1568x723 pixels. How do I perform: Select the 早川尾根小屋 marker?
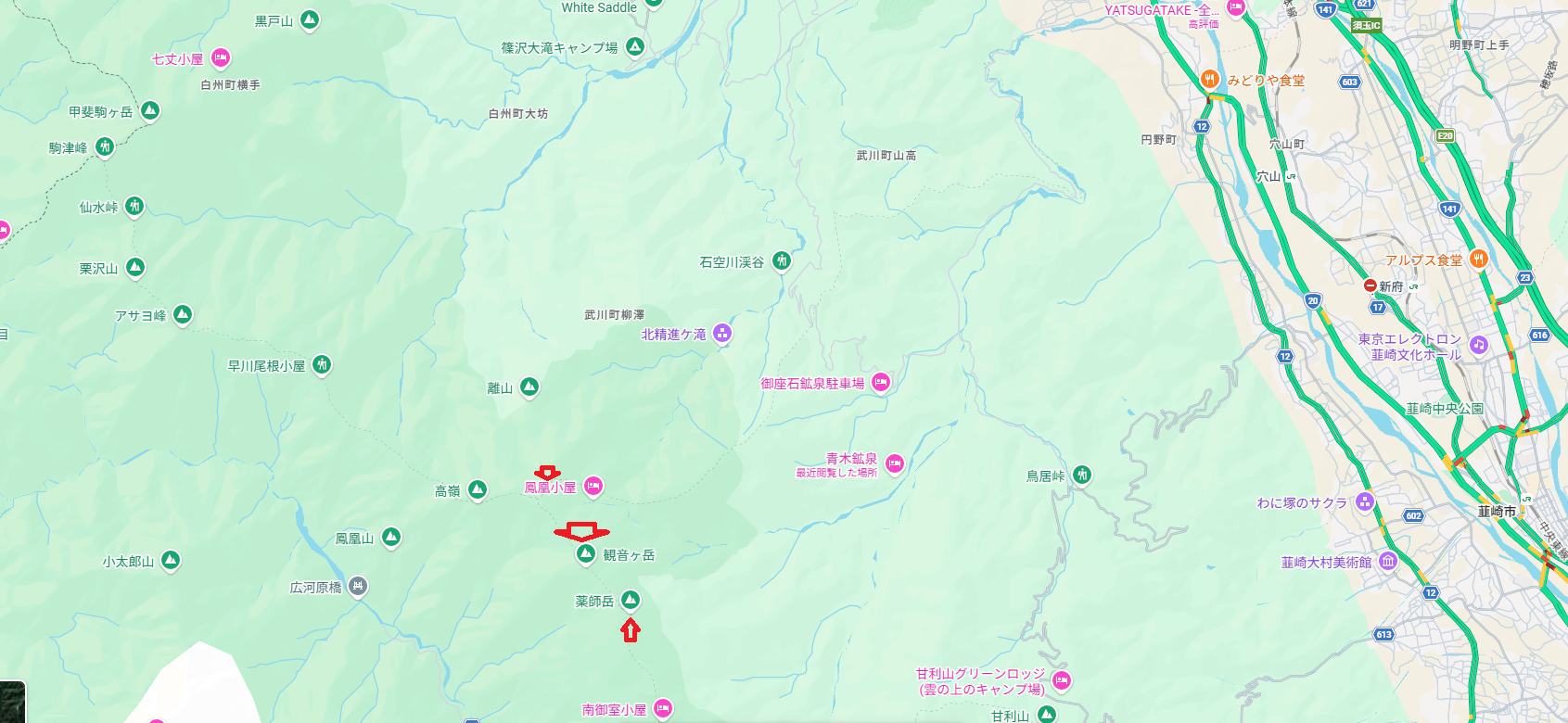pos(322,364)
